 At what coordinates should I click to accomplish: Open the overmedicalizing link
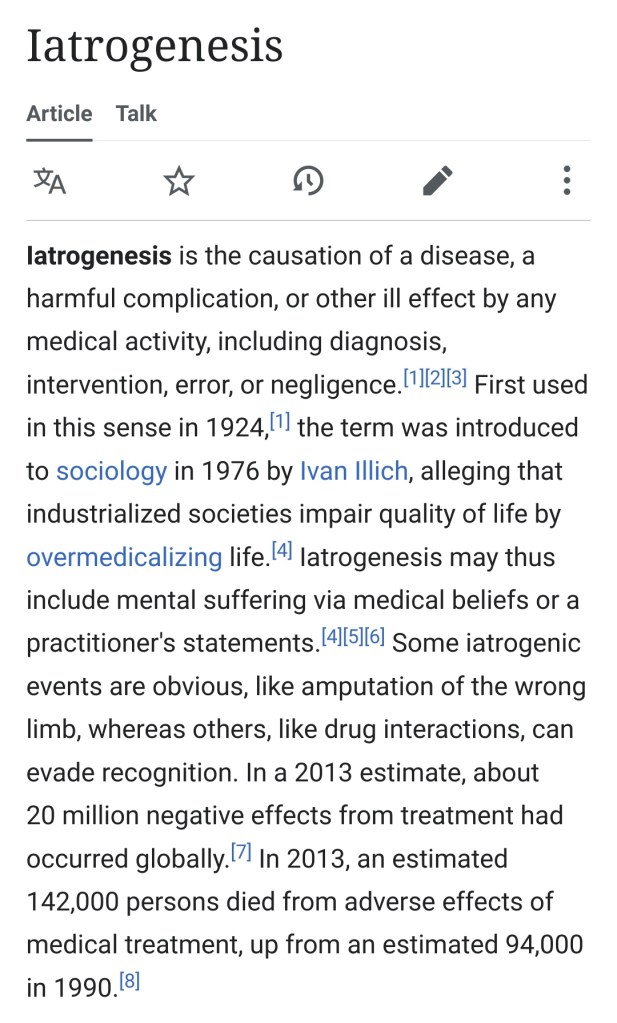pos(124,557)
